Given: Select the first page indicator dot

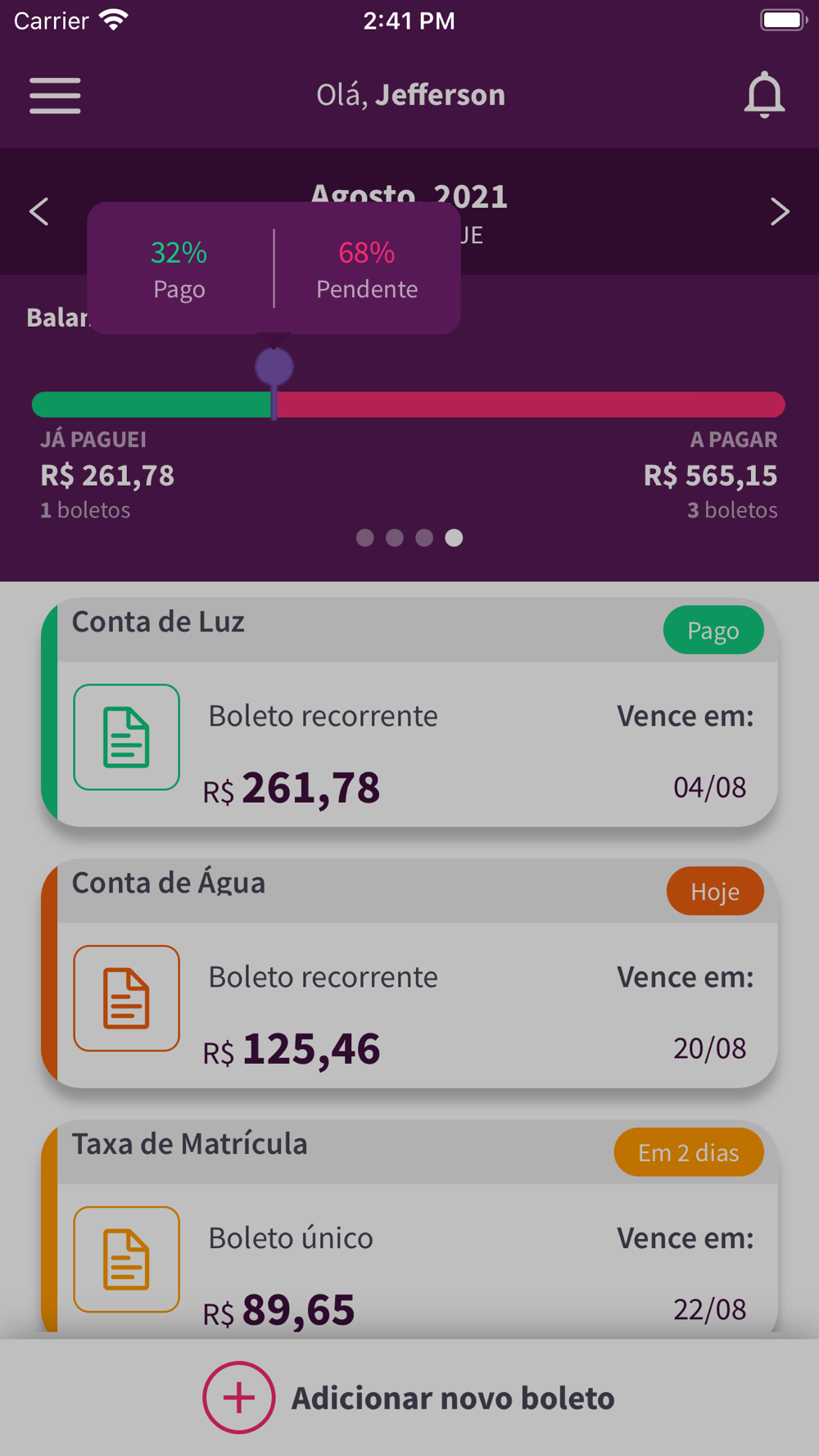Looking at the screenshot, I should click(x=365, y=537).
